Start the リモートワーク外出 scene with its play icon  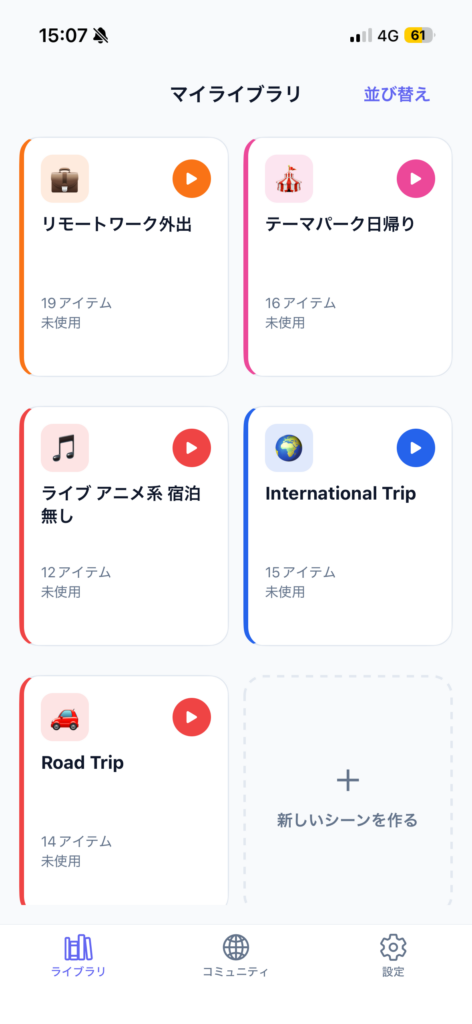pyautogui.click(x=191, y=178)
